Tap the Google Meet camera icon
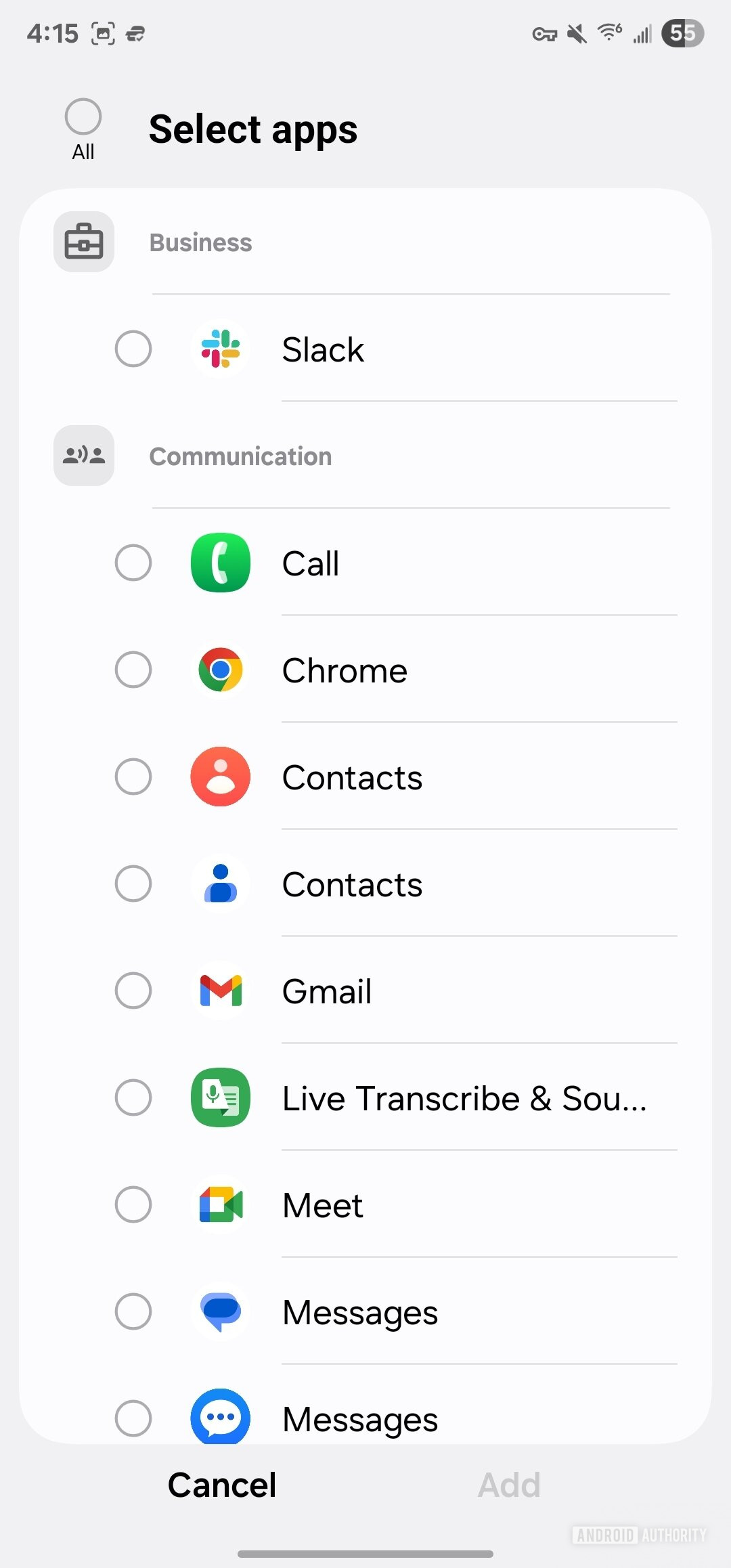731x1568 pixels. 220,1204
